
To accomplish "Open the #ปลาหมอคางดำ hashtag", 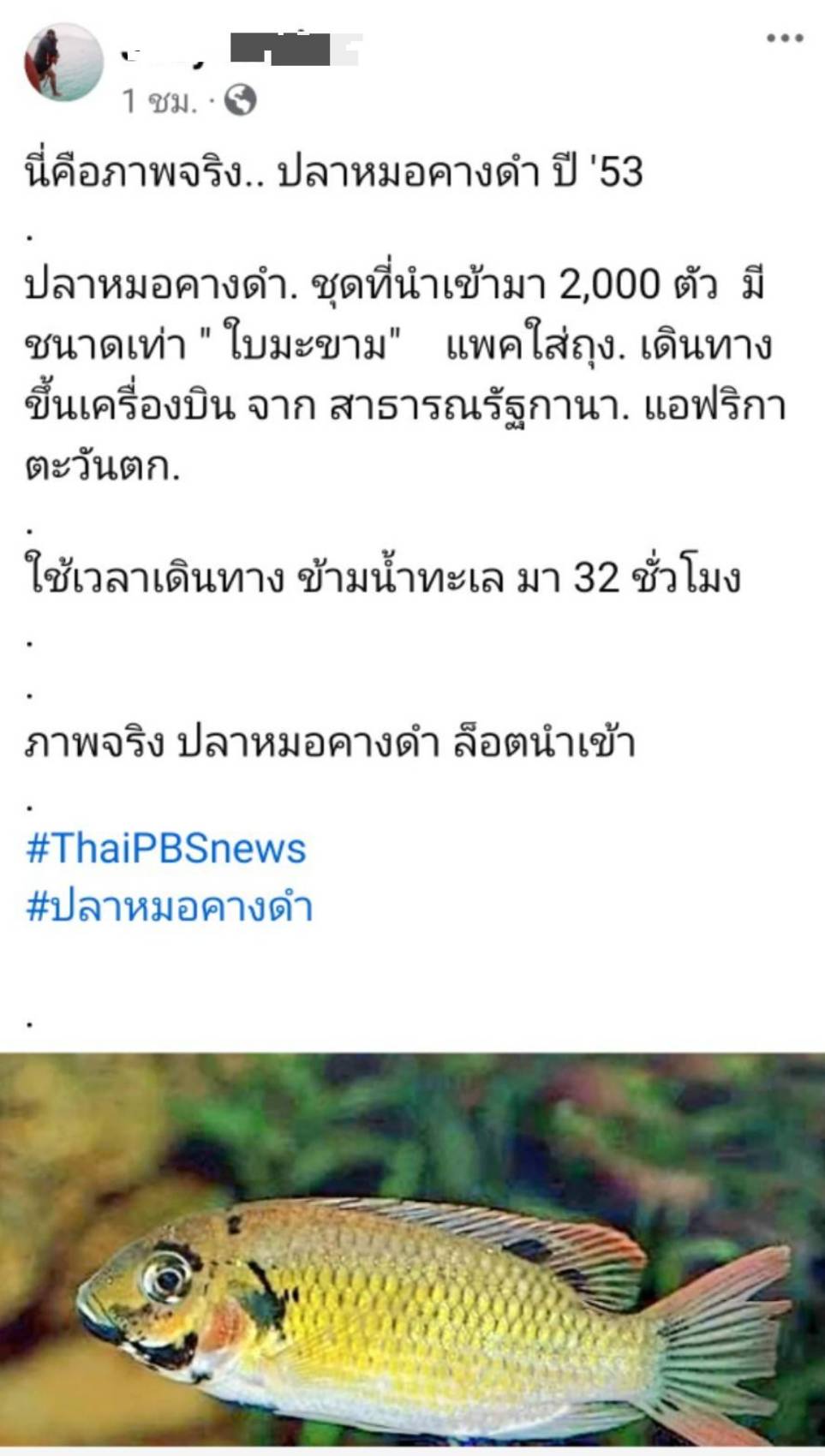I will [x=169, y=906].
